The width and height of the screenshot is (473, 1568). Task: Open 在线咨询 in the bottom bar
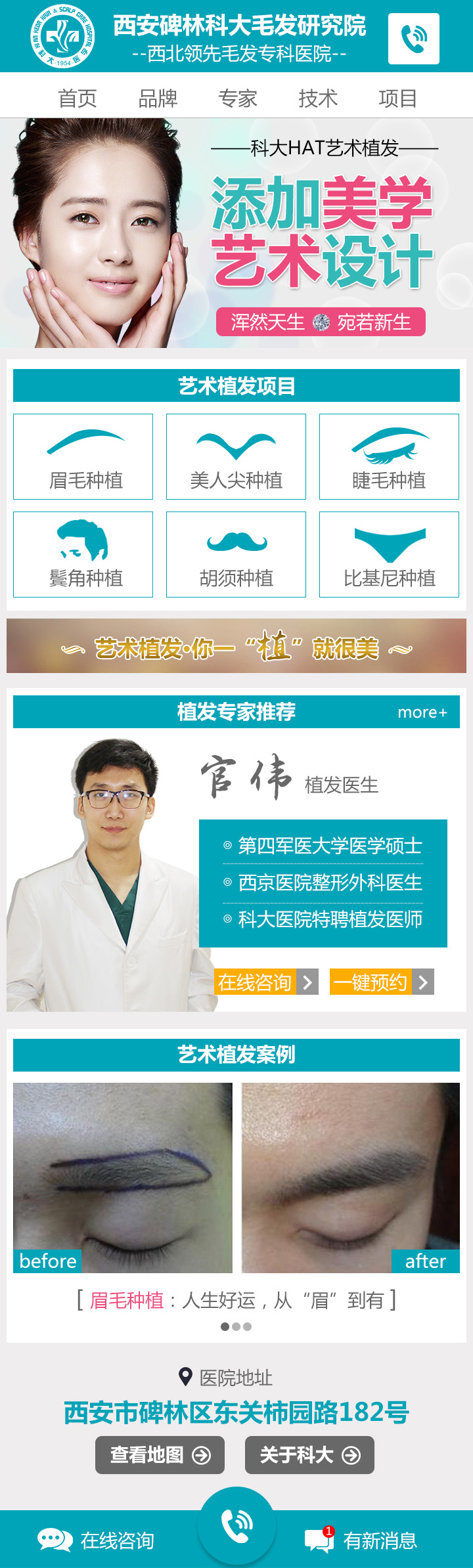[x=97, y=1540]
